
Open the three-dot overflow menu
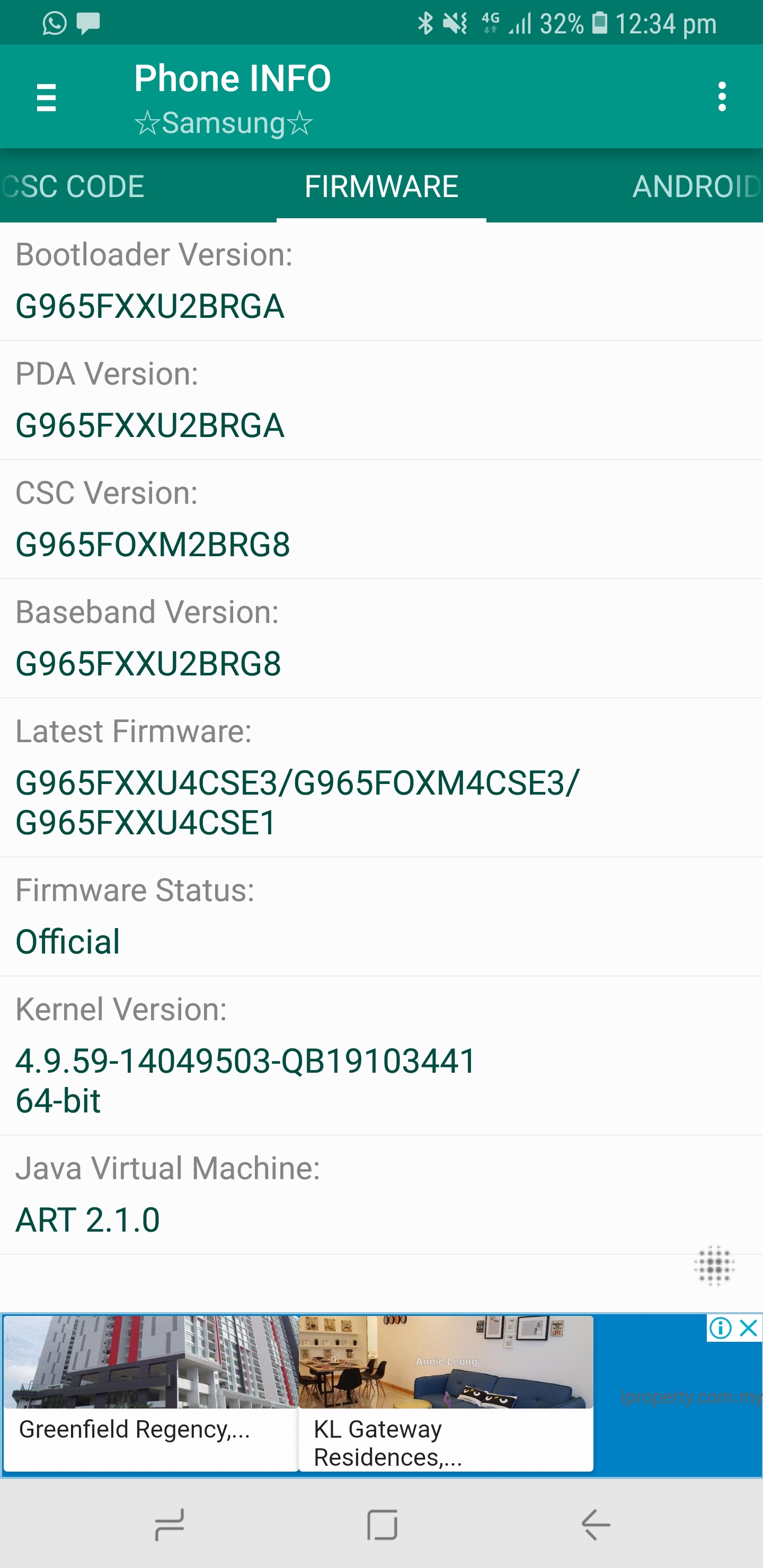click(x=722, y=97)
